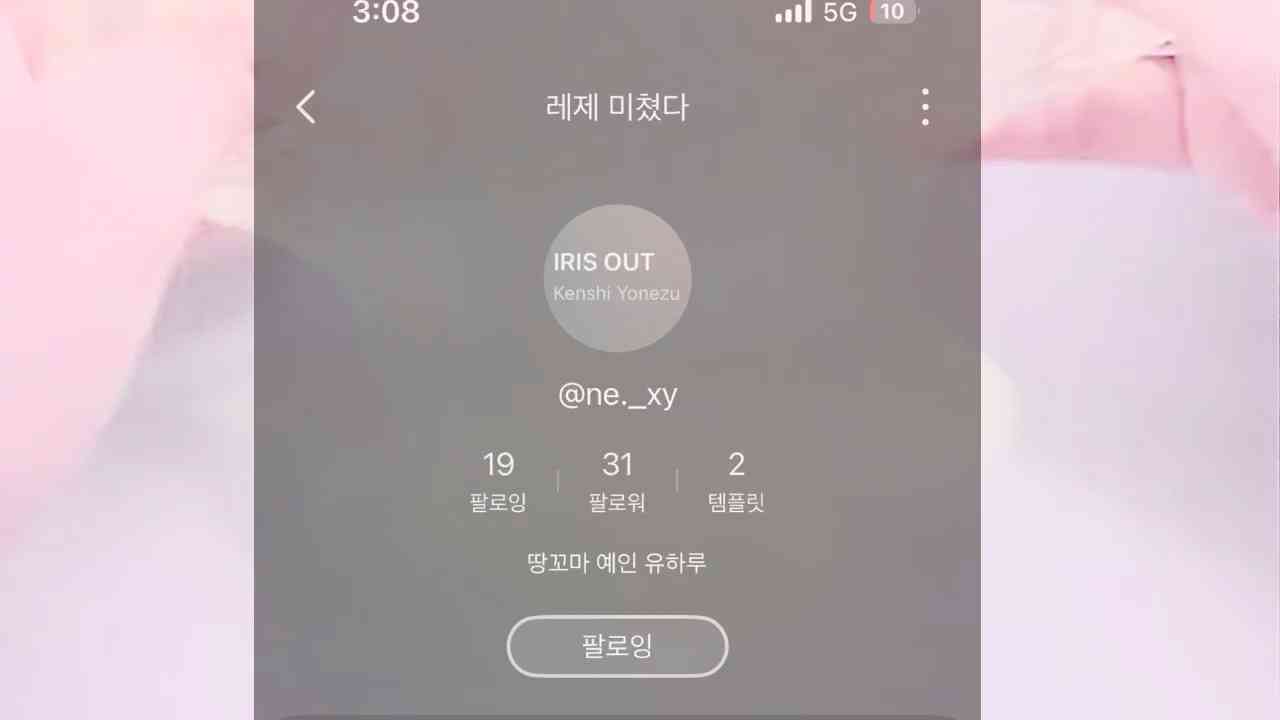View the 19 팔로잉 list
The width and height of the screenshot is (1280, 720).
[498, 480]
